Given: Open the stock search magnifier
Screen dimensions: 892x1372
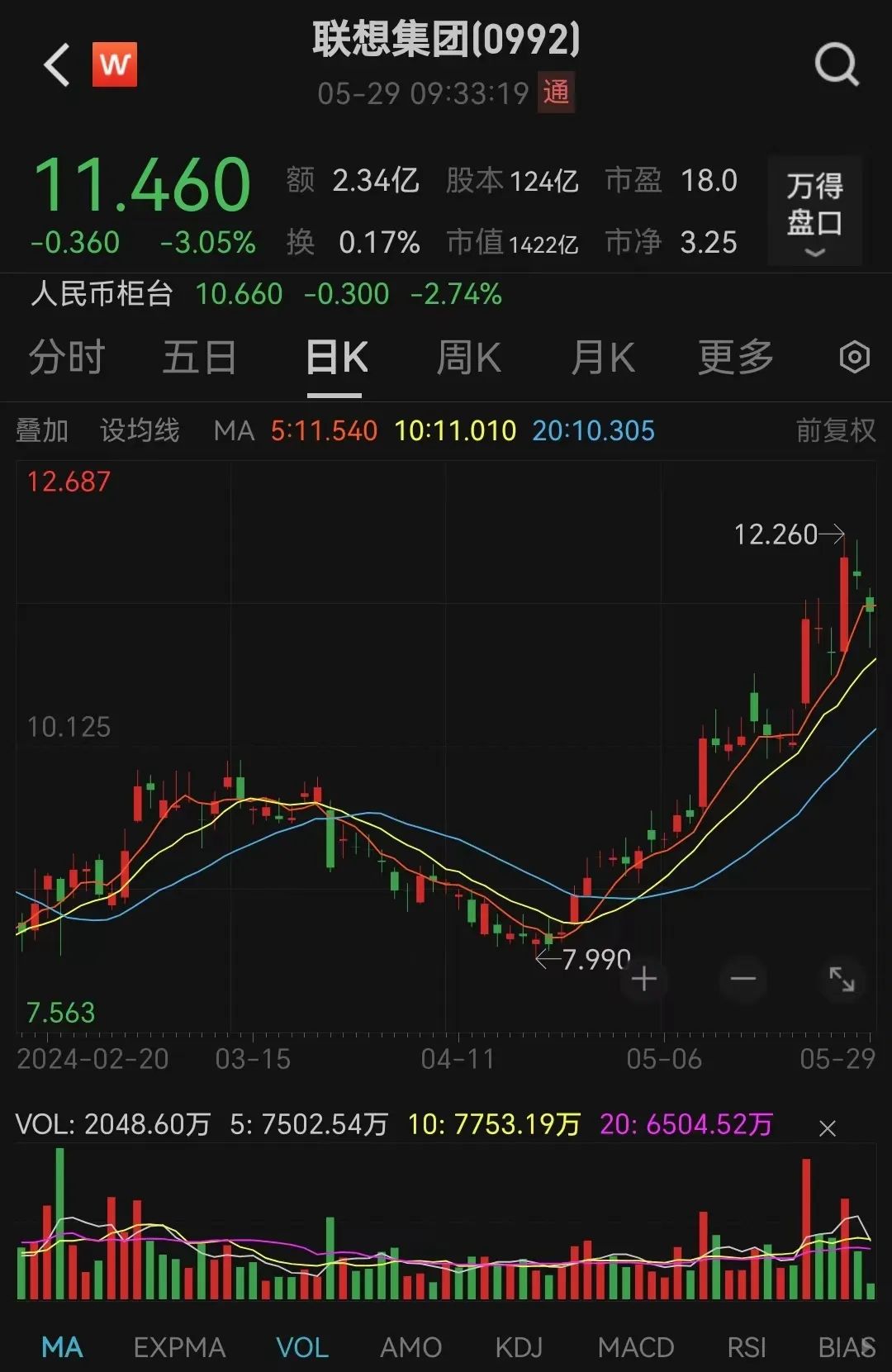Looking at the screenshot, I should tap(836, 64).
